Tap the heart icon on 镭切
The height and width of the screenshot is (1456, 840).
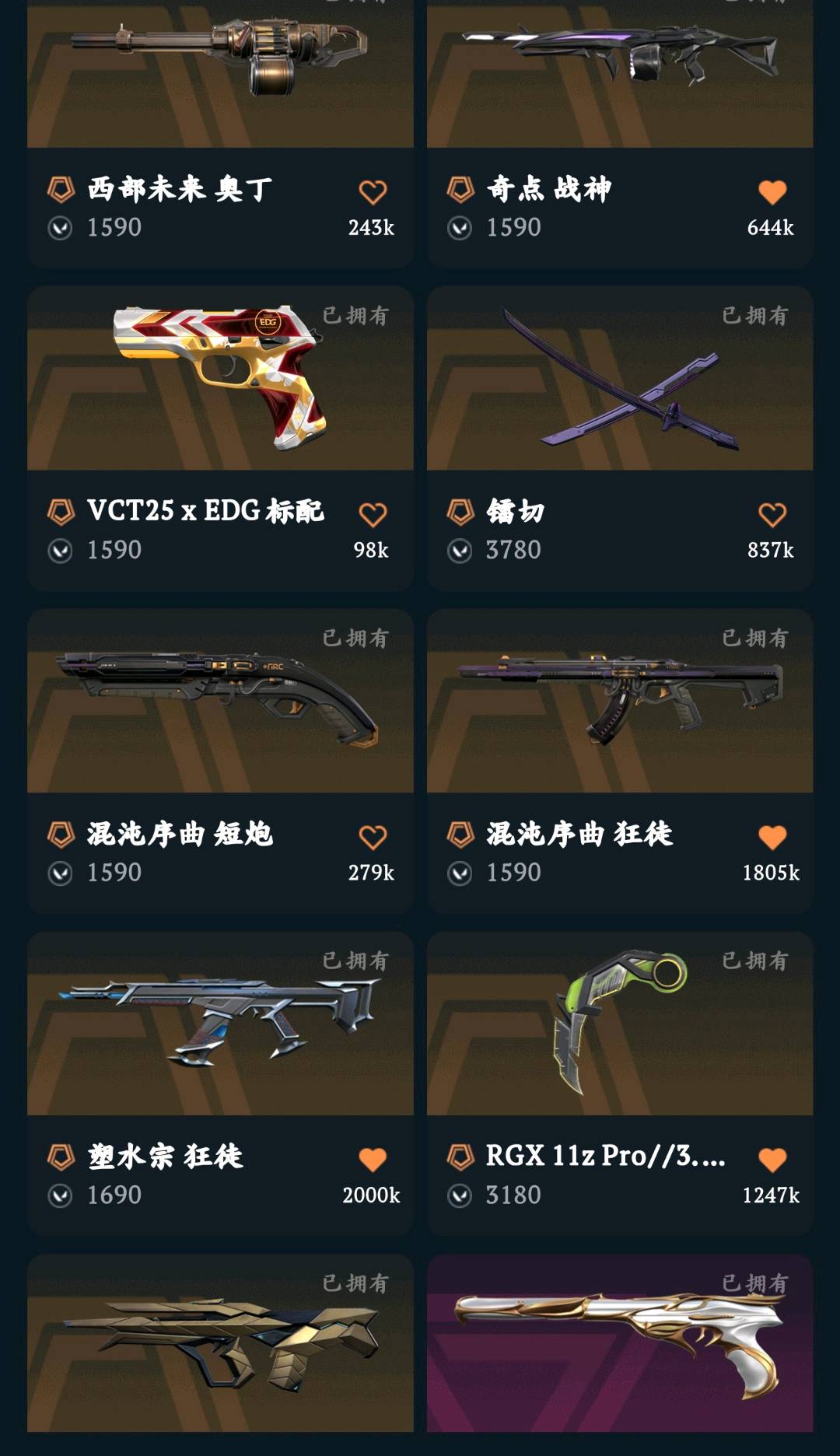(x=772, y=515)
